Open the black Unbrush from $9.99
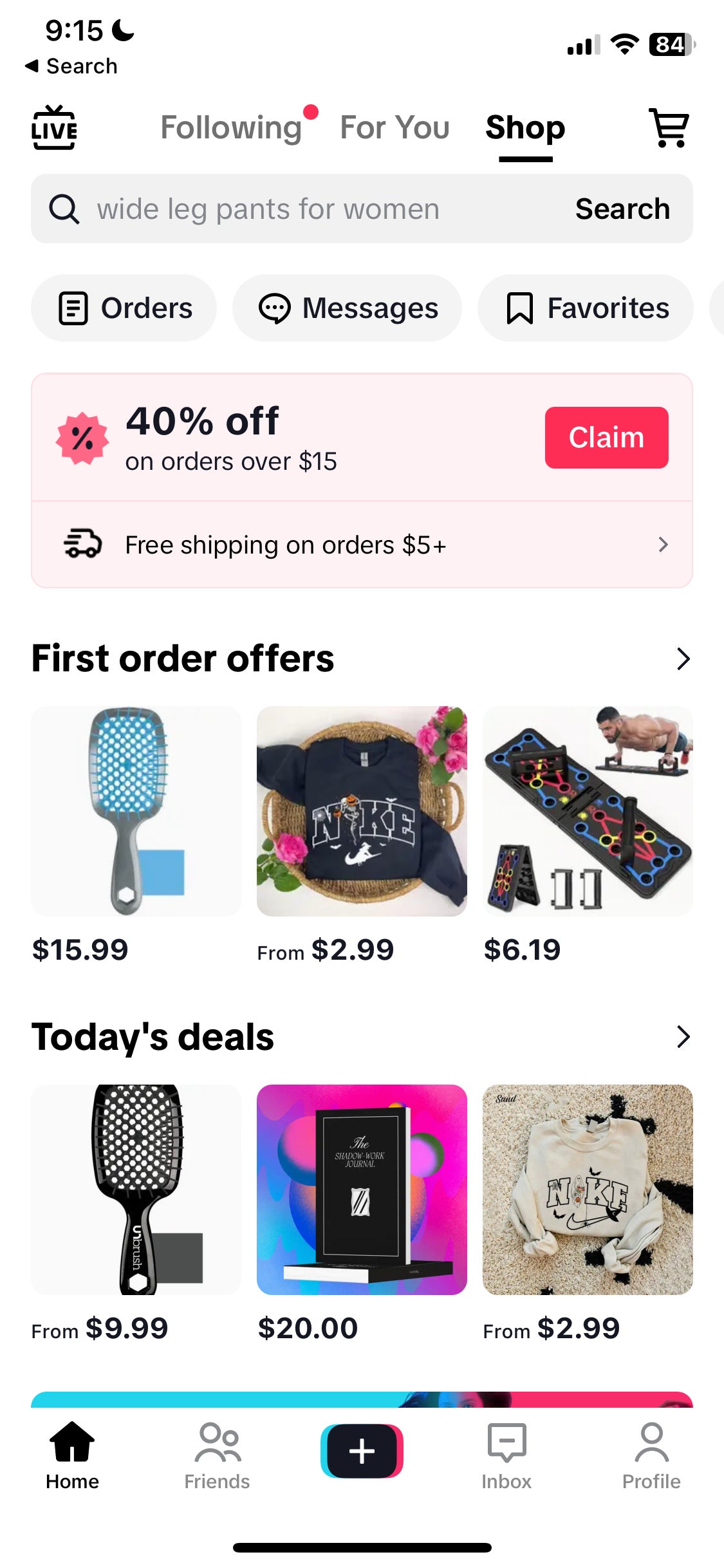 point(136,1190)
